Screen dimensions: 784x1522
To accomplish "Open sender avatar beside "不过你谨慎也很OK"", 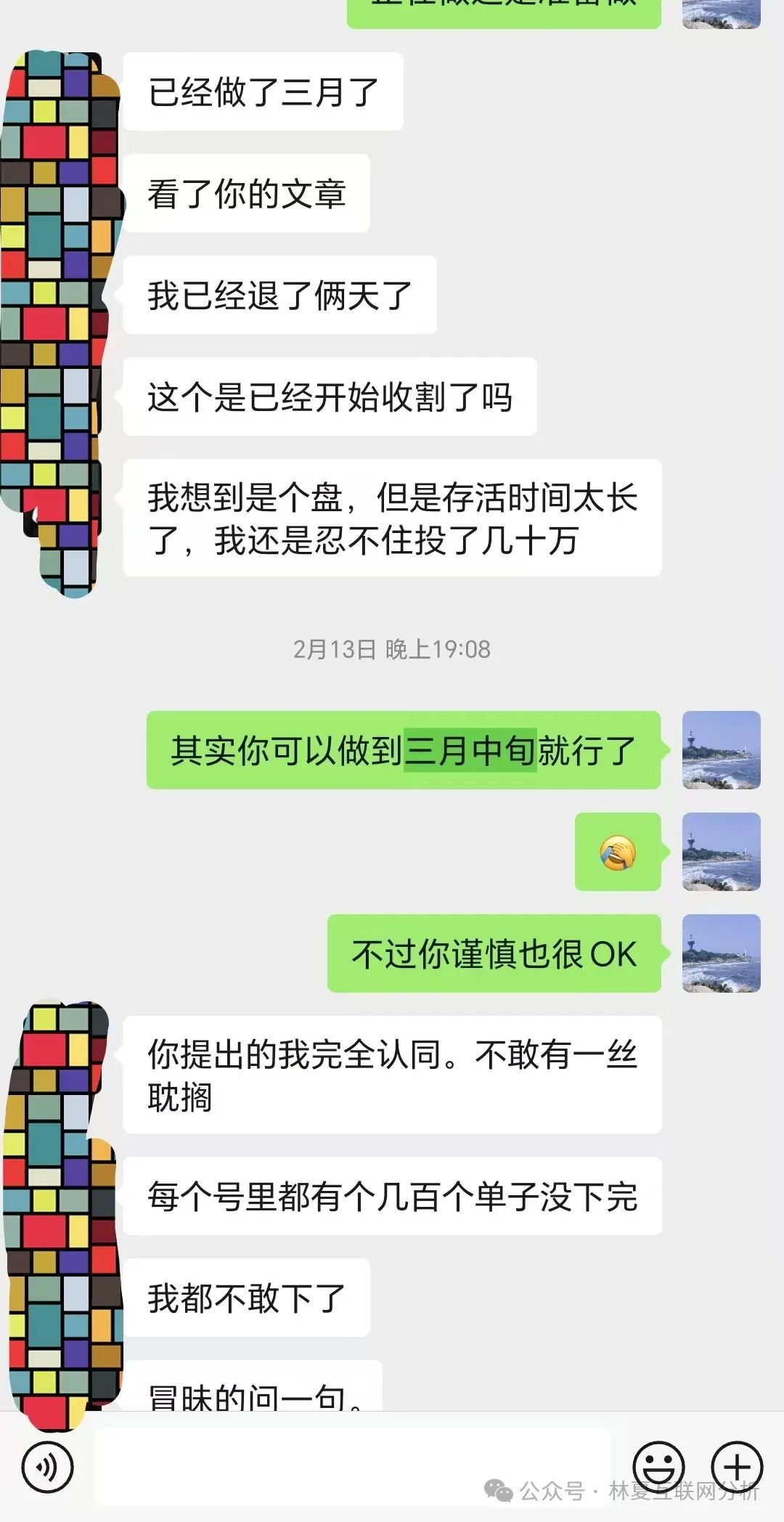I will tap(721, 953).
